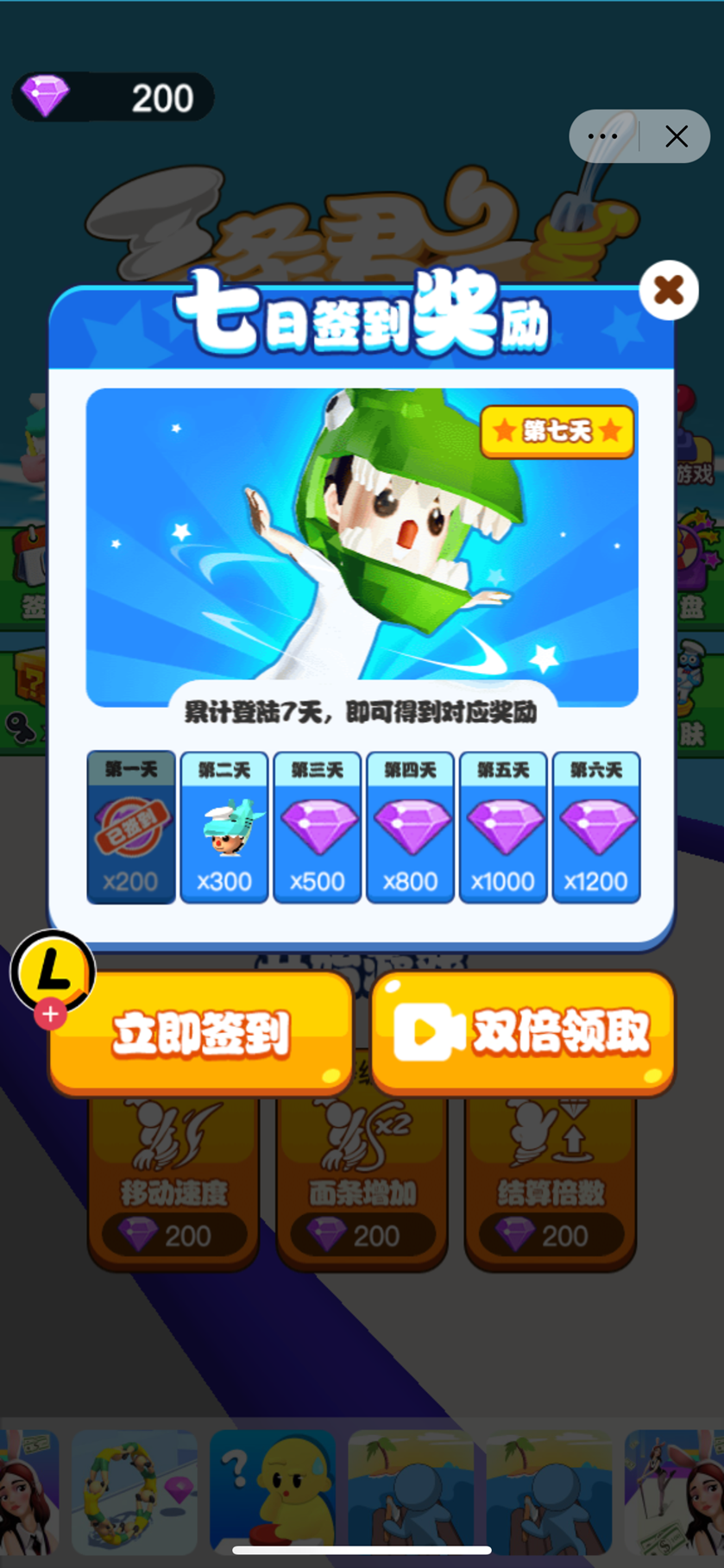
Task: Select the black key icon
Action: coord(19,727)
